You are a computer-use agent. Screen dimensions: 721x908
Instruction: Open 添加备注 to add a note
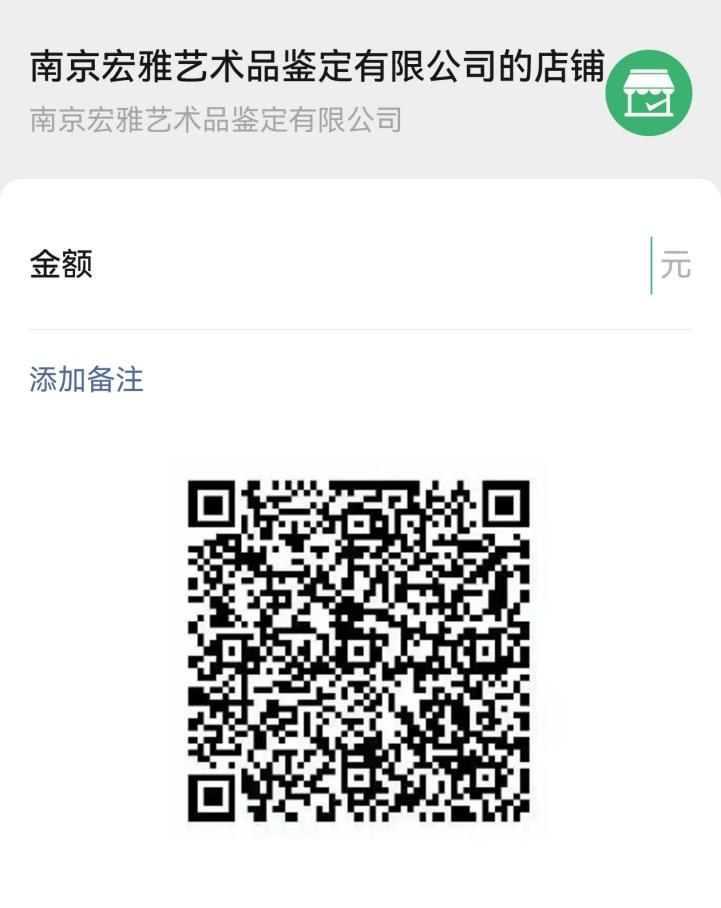click(87, 379)
